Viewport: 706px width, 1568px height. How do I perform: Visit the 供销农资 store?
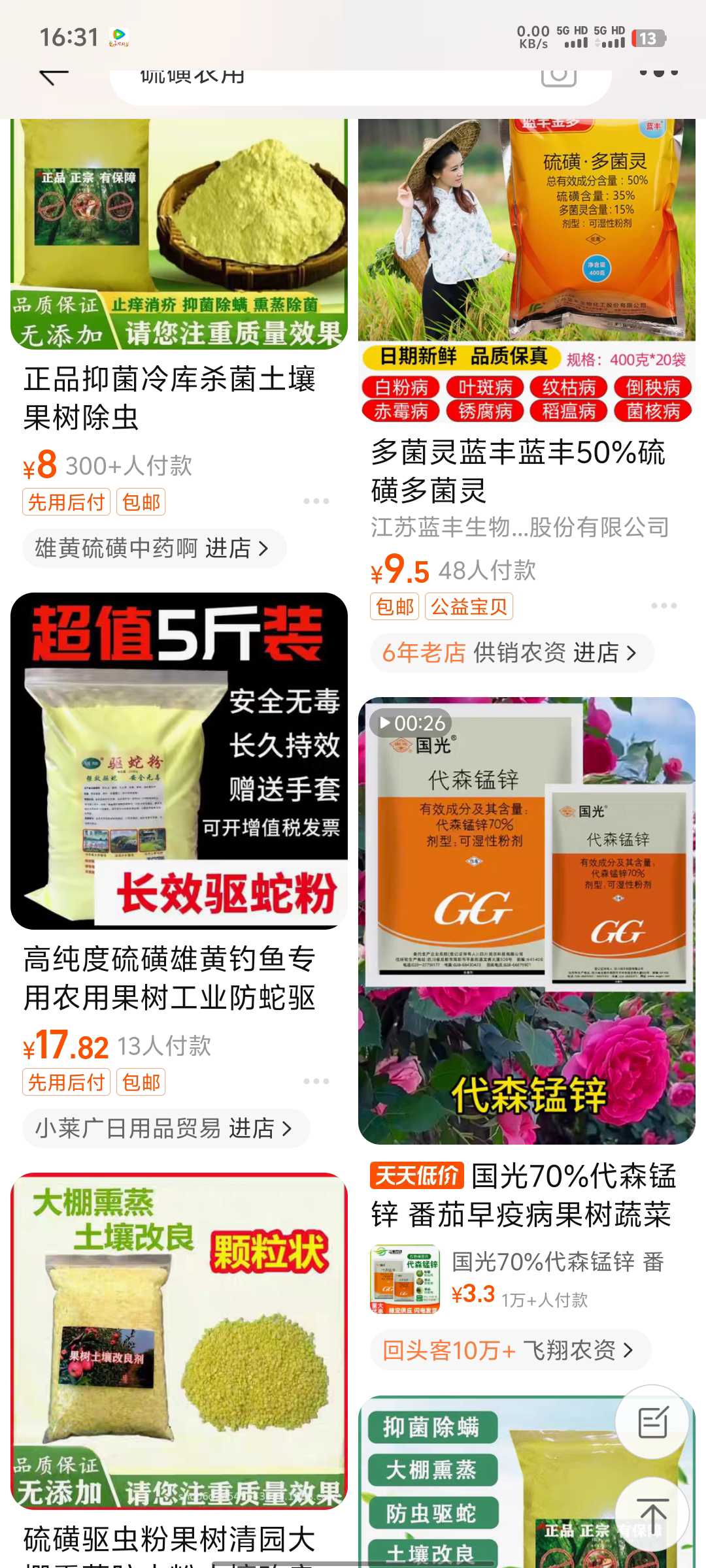513,653
